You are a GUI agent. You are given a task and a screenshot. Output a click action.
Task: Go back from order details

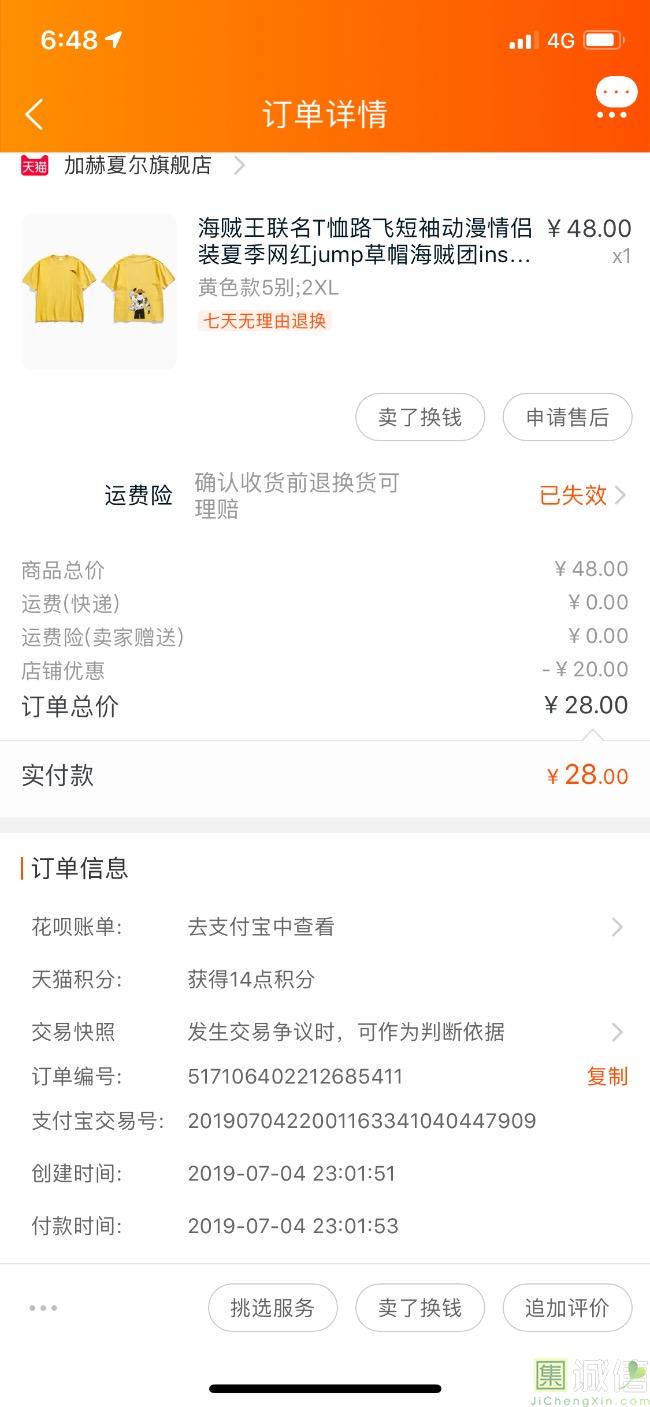[x=34, y=114]
